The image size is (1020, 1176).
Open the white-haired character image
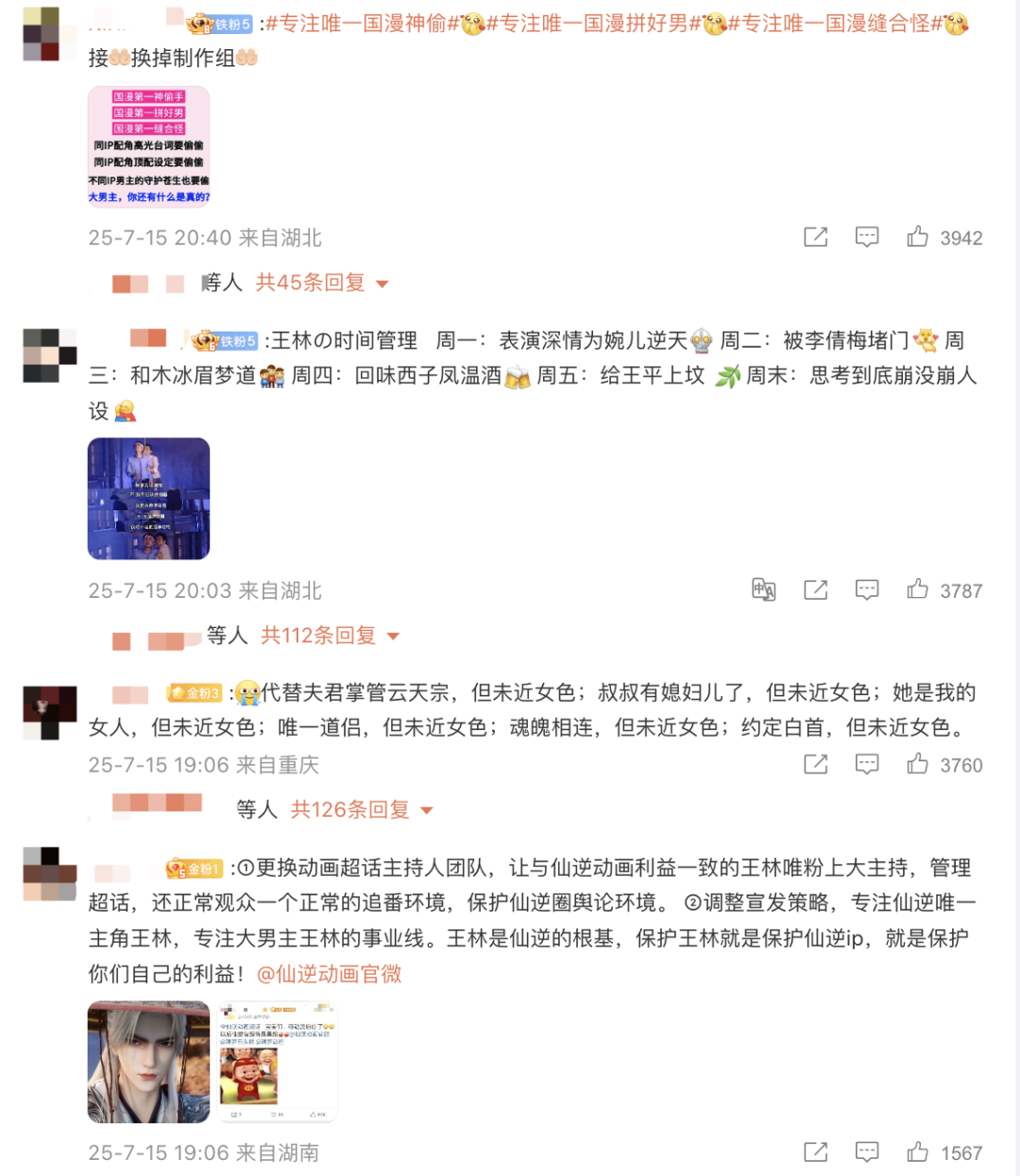(x=148, y=1062)
